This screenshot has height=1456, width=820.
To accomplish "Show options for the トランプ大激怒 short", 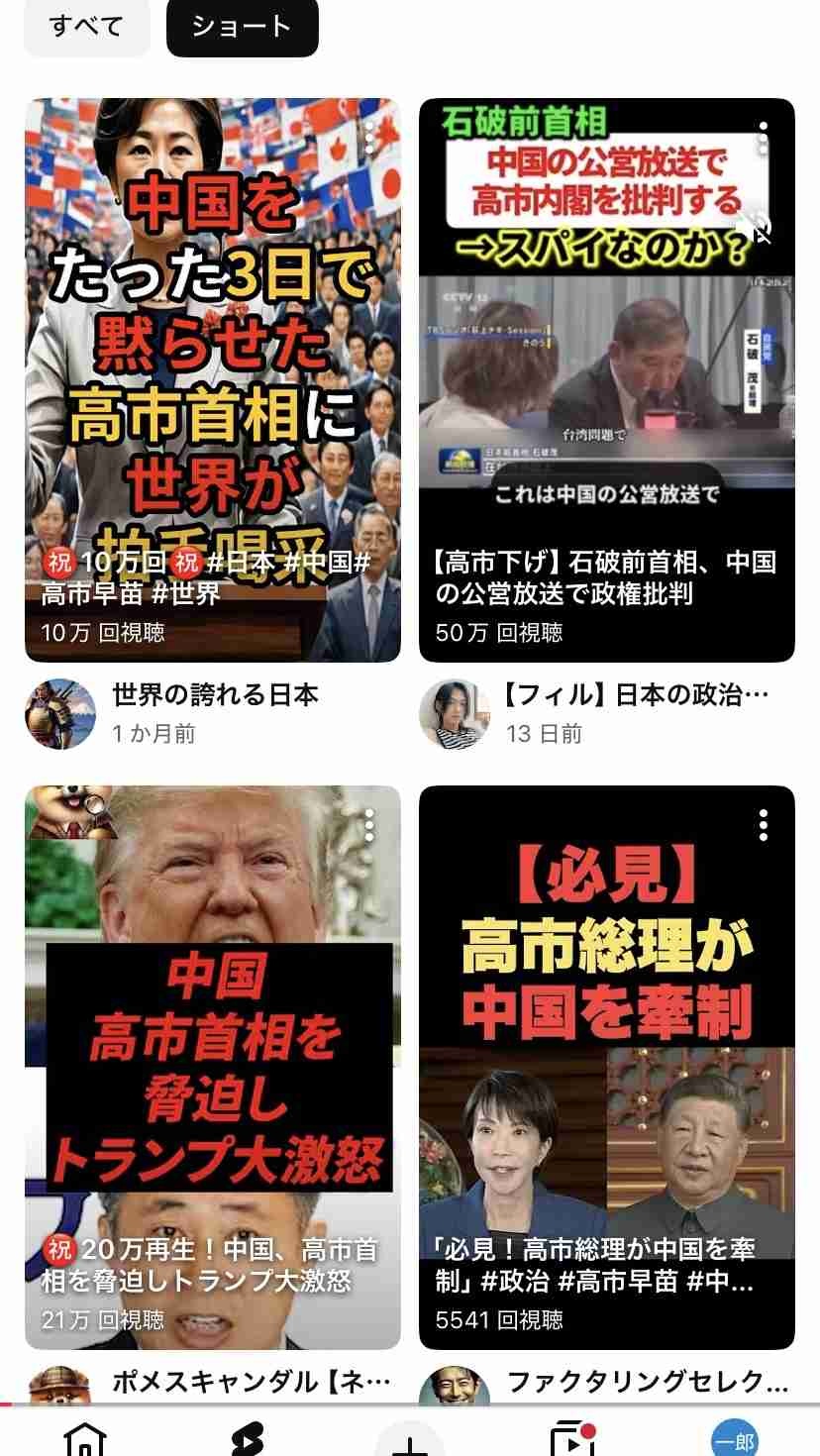I will (369, 825).
